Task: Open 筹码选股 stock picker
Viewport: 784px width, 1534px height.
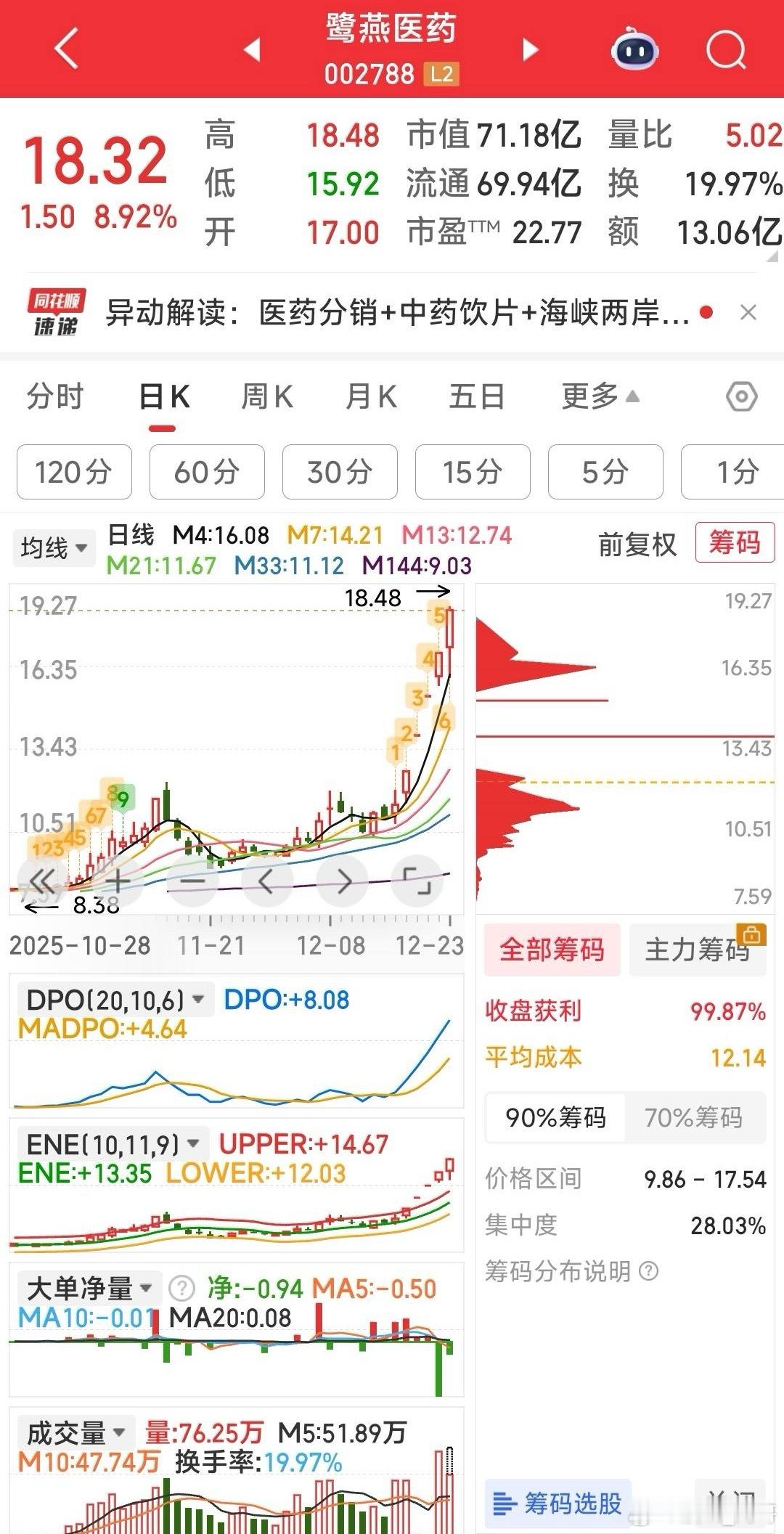Action: click(x=558, y=1503)
